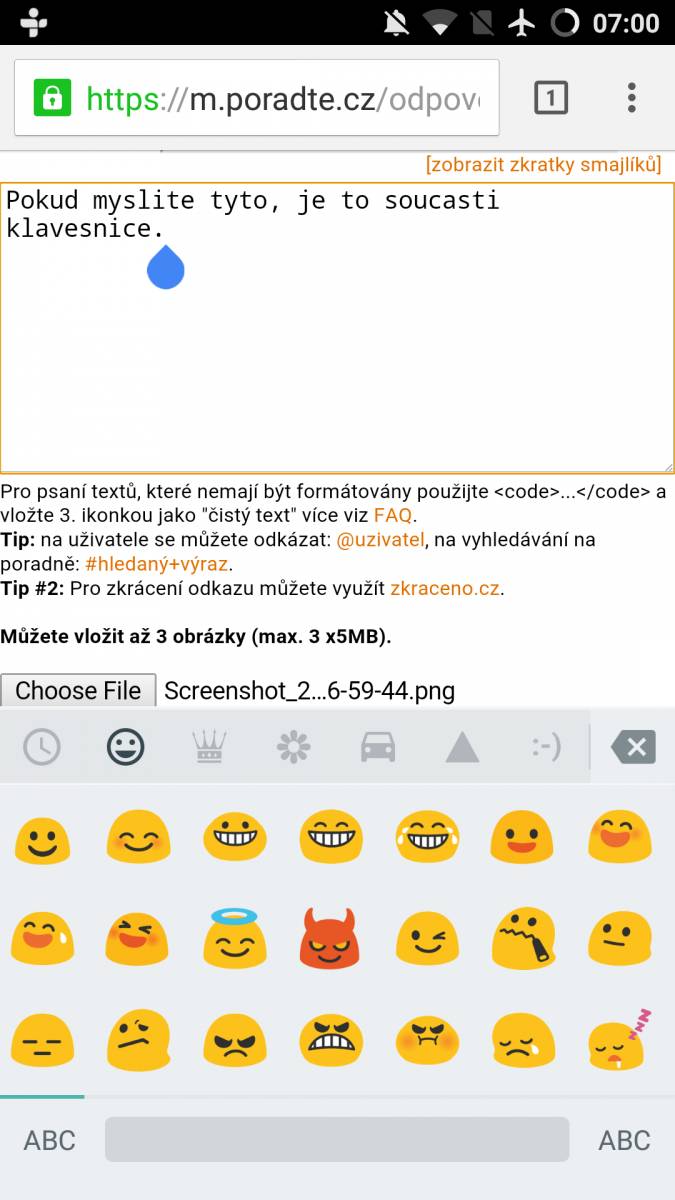This screenshot has height=1200, width=675.
Task: Open the browser tab switcher
Action: click(x=551, y=97)
